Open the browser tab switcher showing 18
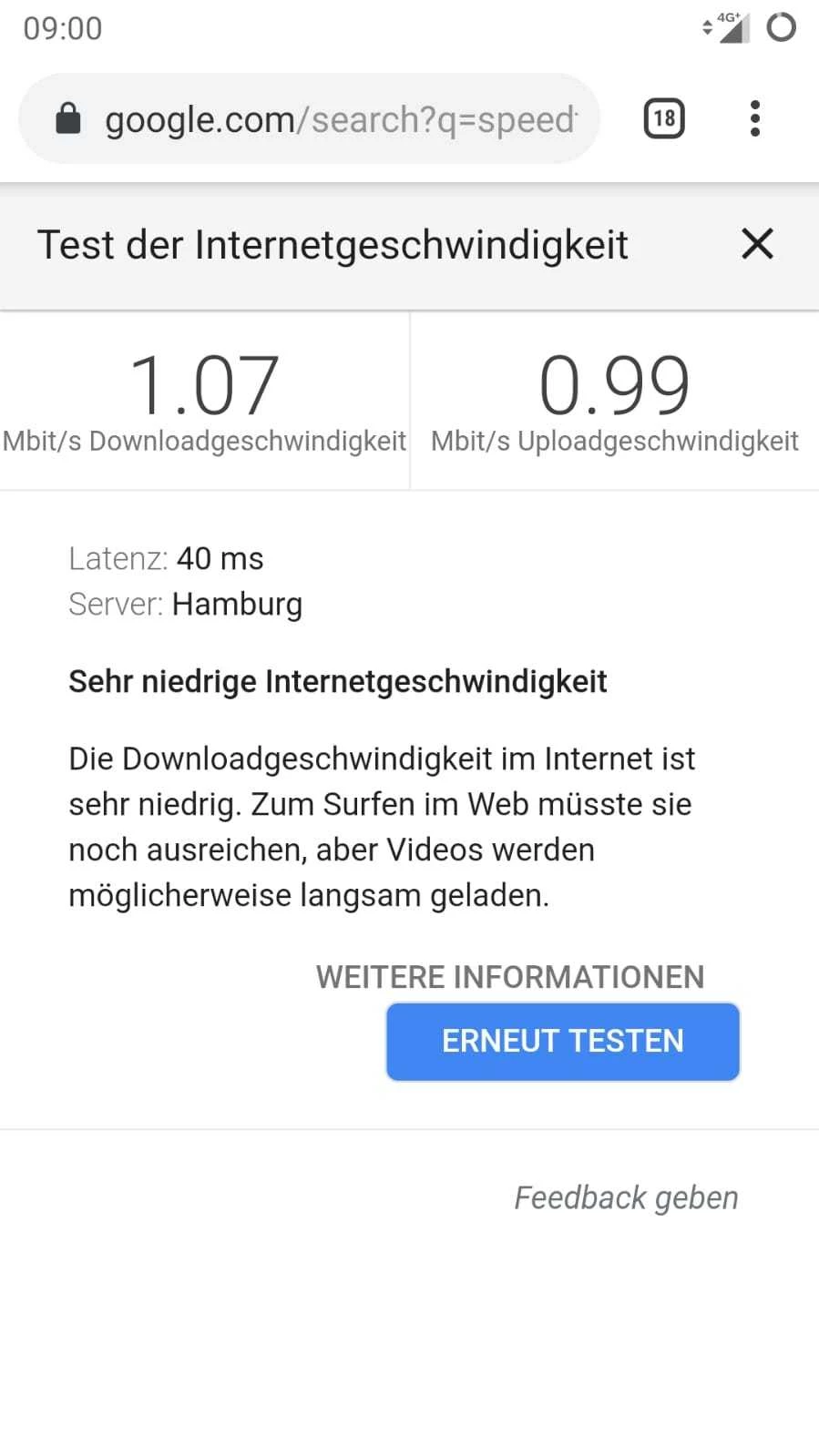The image size is (819, 1456). [664, 118]
